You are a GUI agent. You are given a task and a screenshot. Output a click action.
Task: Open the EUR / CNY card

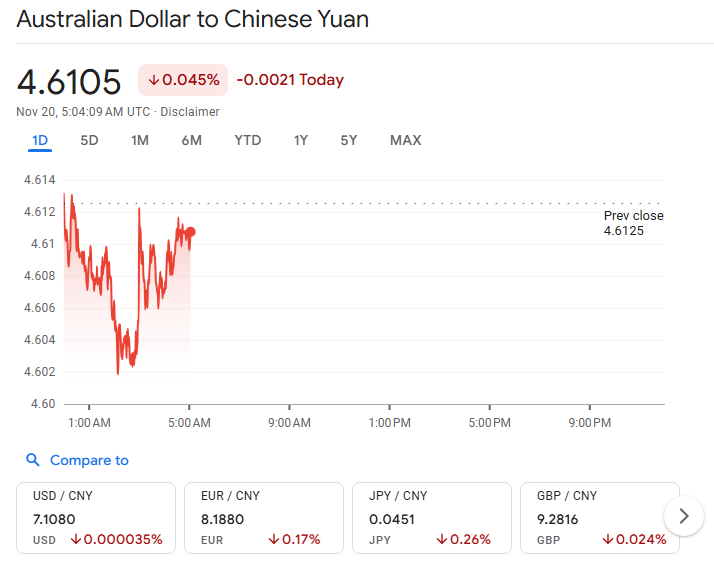(264, 518)
